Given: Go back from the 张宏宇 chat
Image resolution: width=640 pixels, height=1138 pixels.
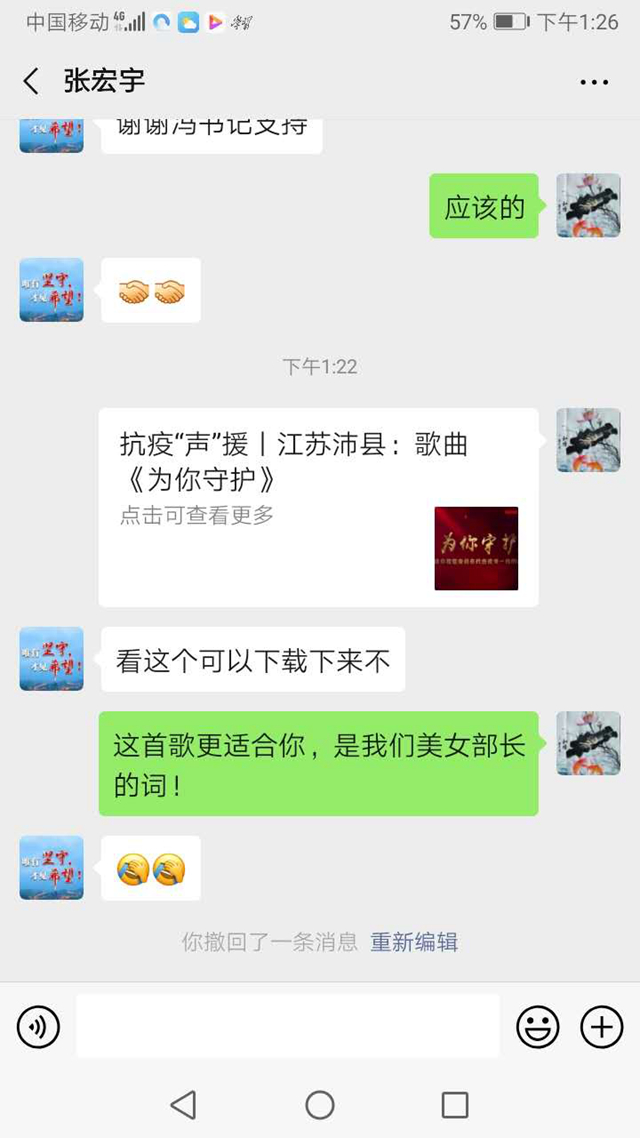Looking at the screenshot, I should (x=31, y=81).
